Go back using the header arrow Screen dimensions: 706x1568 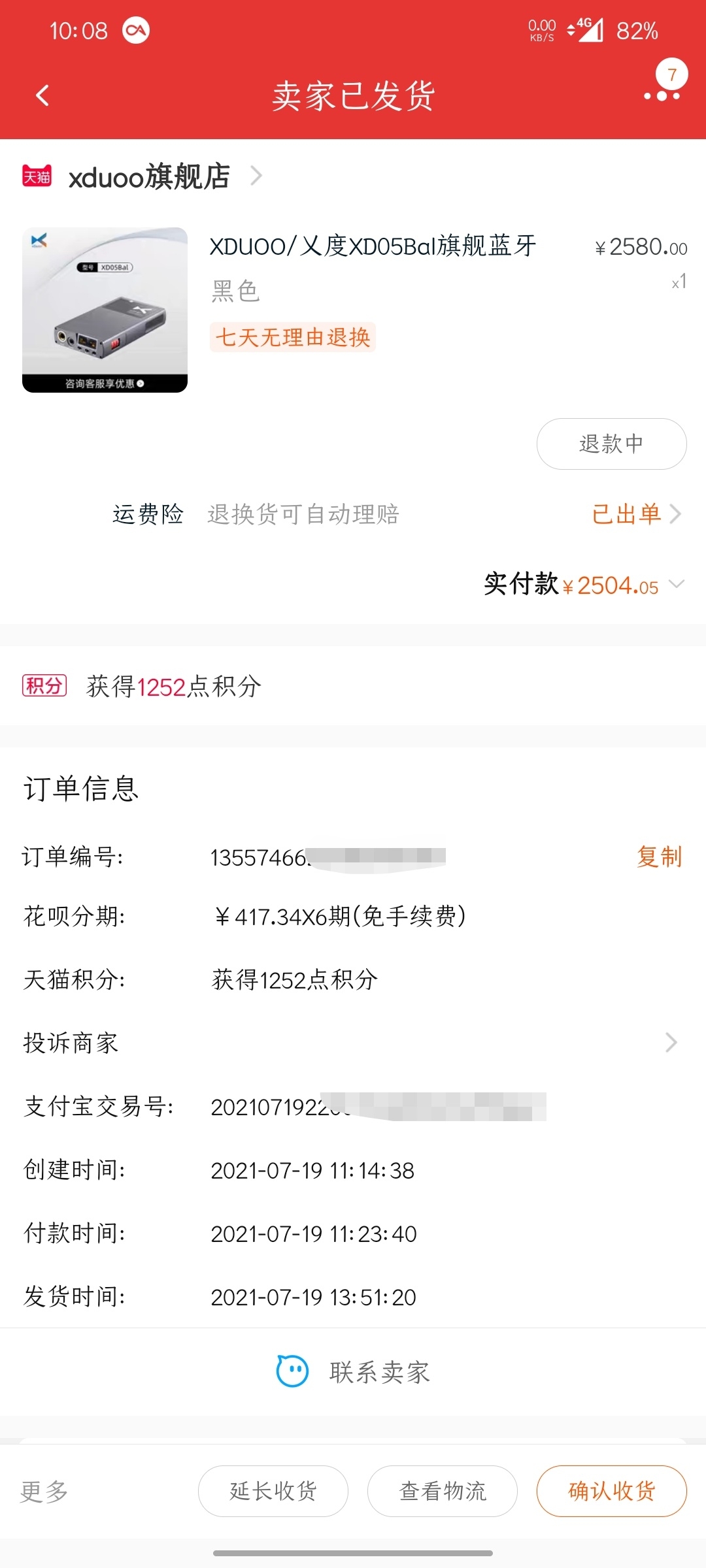click(x=42, y=95)
